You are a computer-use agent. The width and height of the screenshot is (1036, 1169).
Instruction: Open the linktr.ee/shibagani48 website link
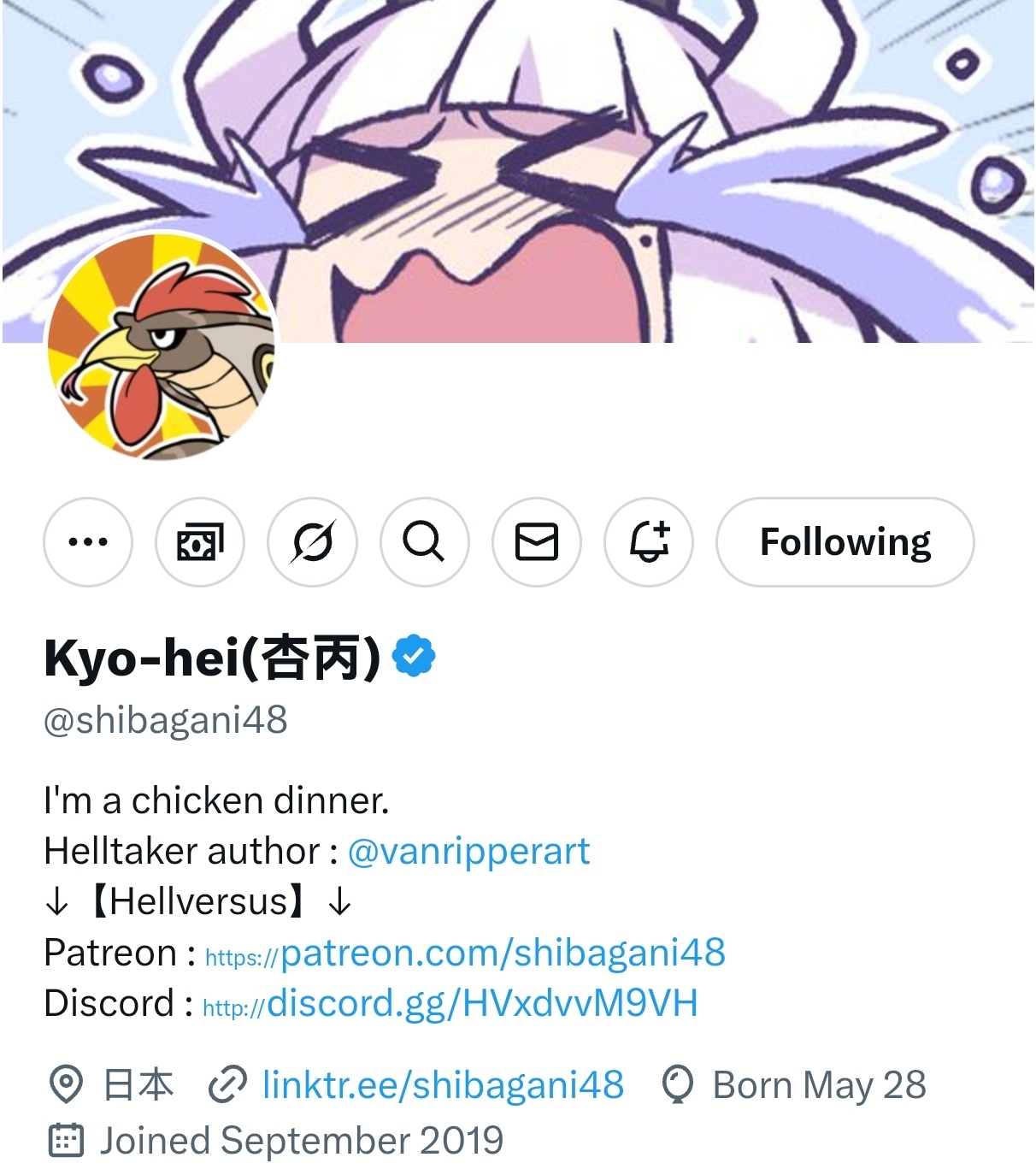tap(442, 1085)
